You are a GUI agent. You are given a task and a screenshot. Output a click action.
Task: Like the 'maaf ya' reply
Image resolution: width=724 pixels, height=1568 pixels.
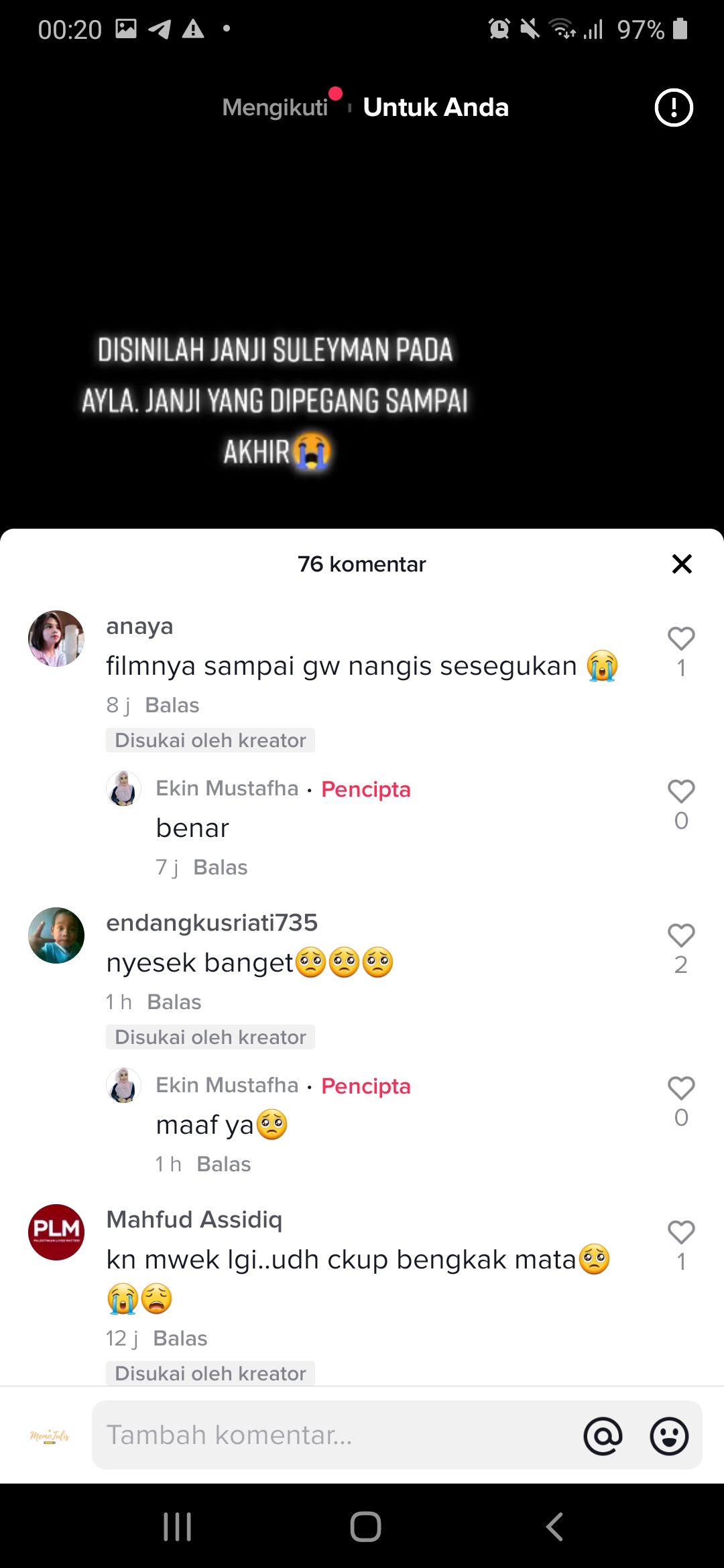(681, 1089)
